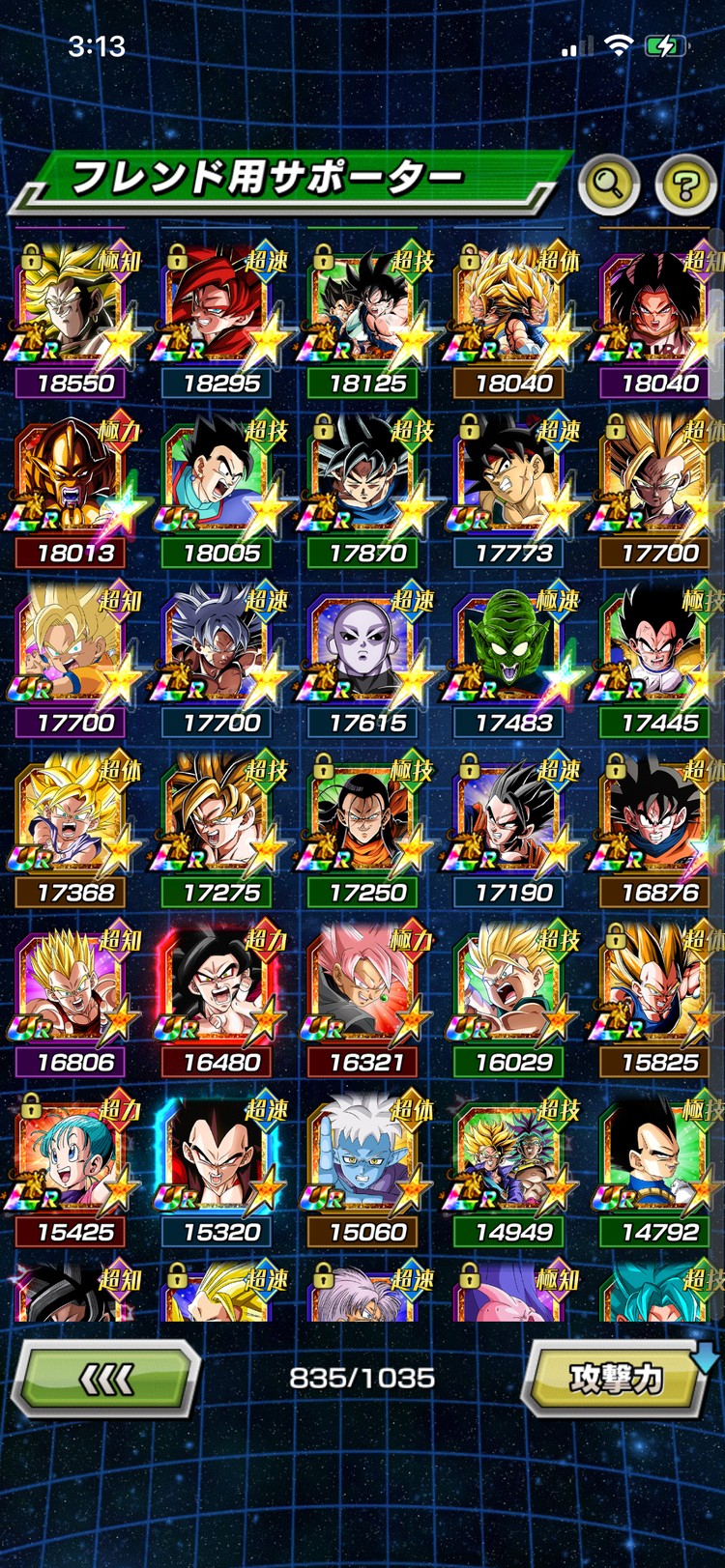Open the magnifying glass search icon
The width and height of the screenshot is (725, 1568).
pyautogui.click(x=608, y=182)
